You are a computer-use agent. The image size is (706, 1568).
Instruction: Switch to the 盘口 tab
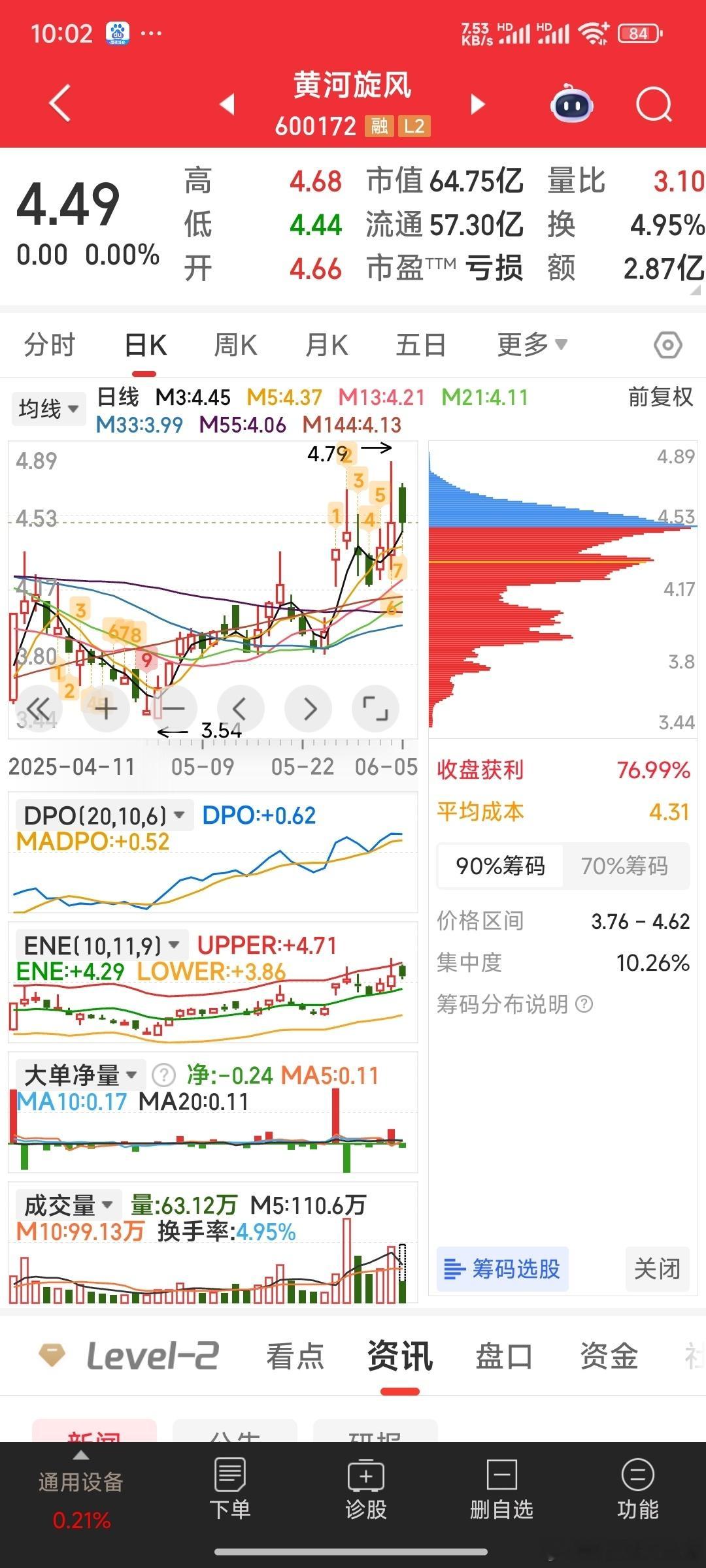[503, 1356]
